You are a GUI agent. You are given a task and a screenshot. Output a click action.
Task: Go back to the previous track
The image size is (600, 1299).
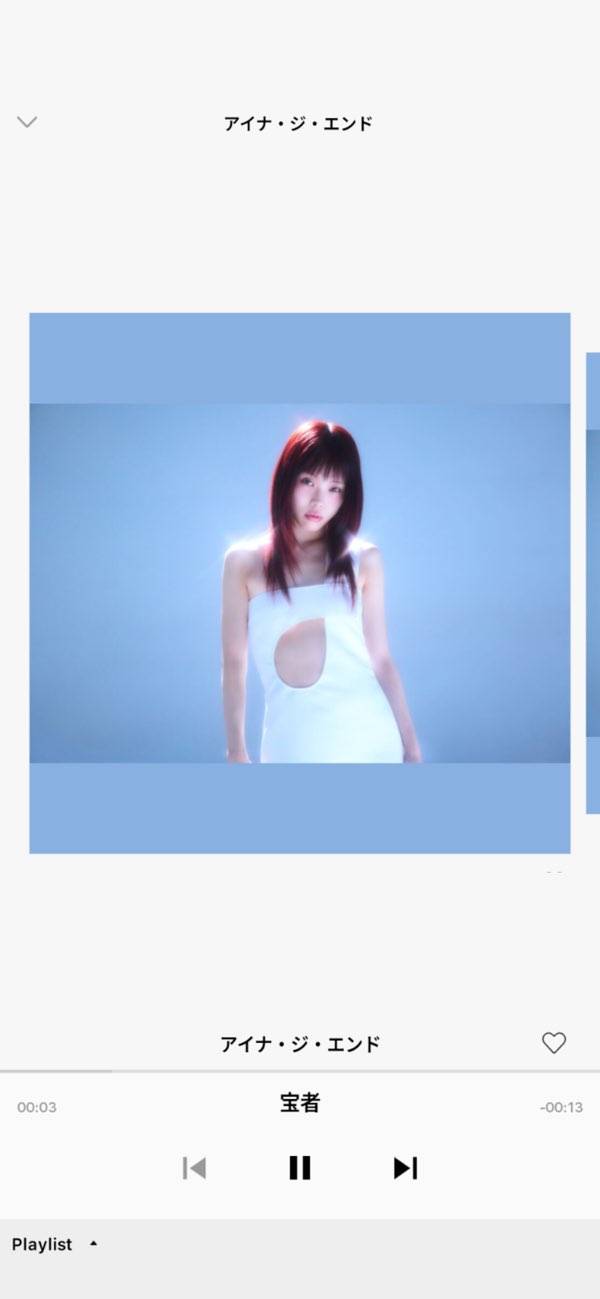pyautogui.click(x=194, y=1167)
